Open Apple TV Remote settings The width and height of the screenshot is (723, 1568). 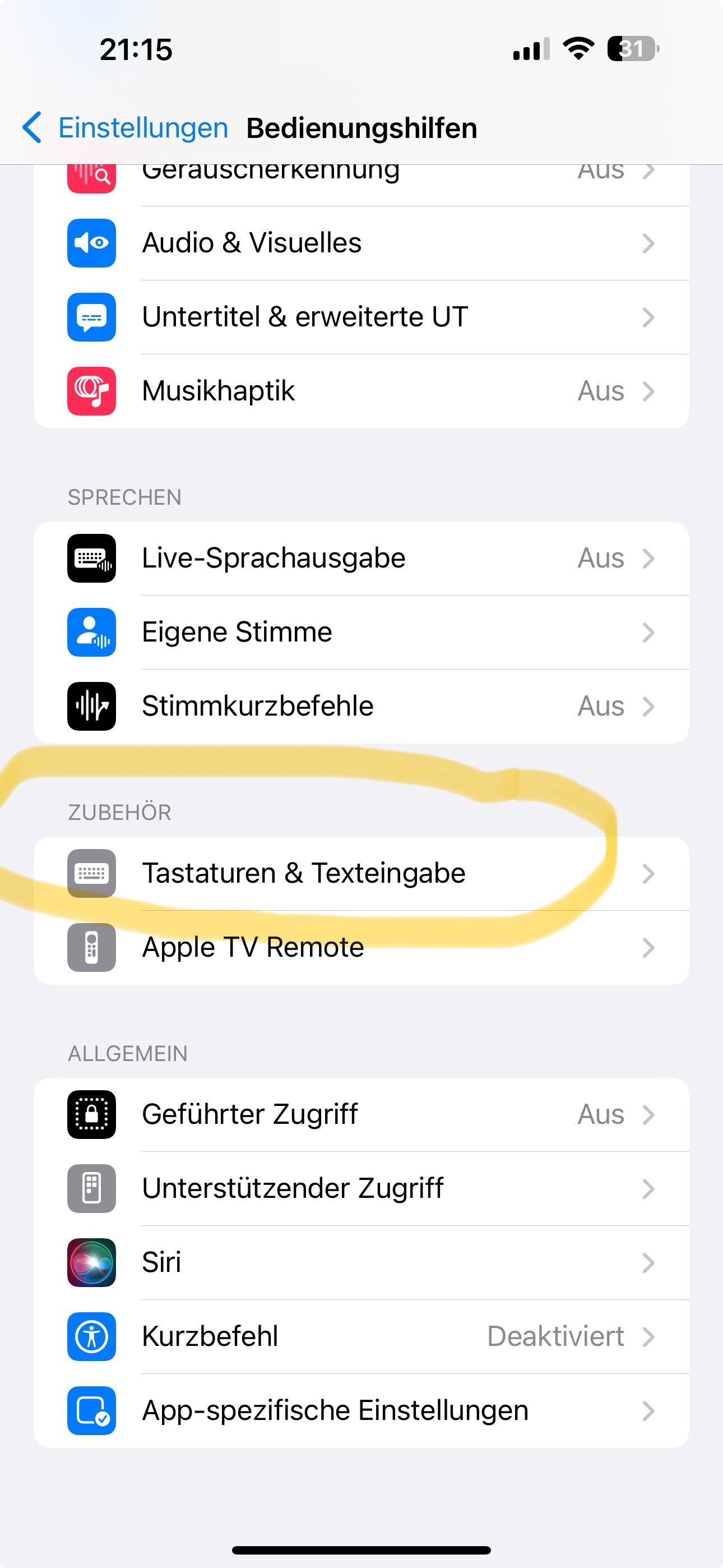[360, 948]
